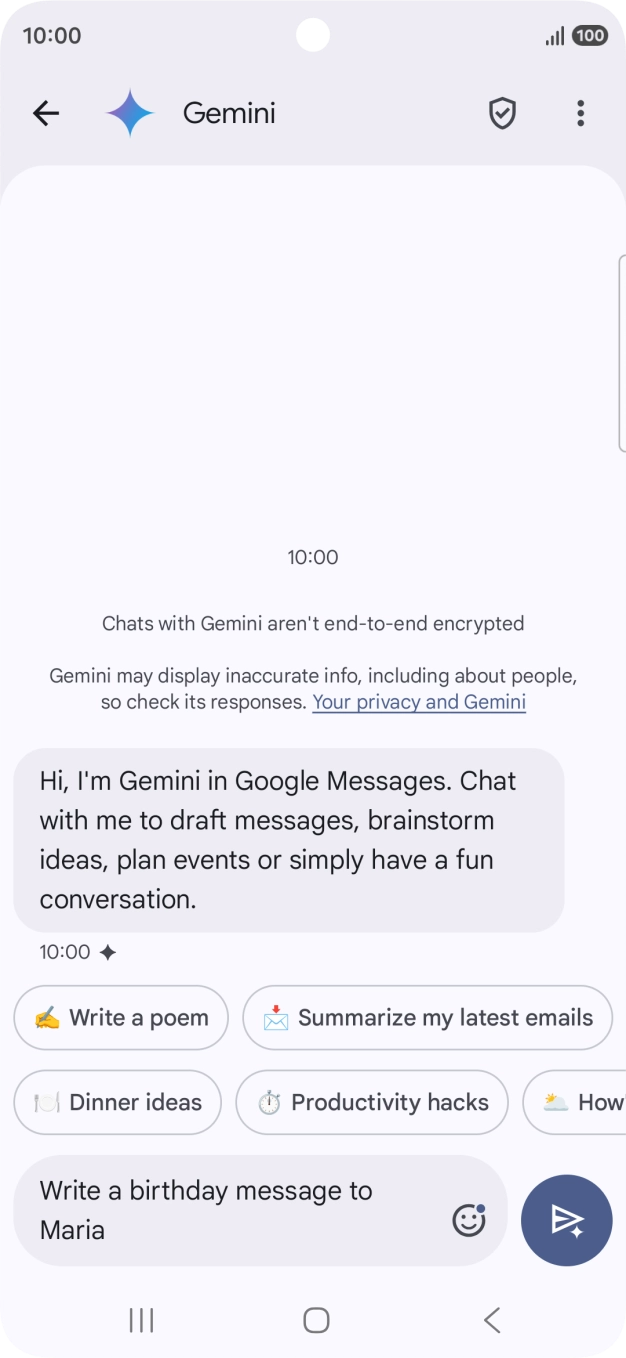
Task: Open the Your privacy and Gemini link
Action: [x=419, y=702]
